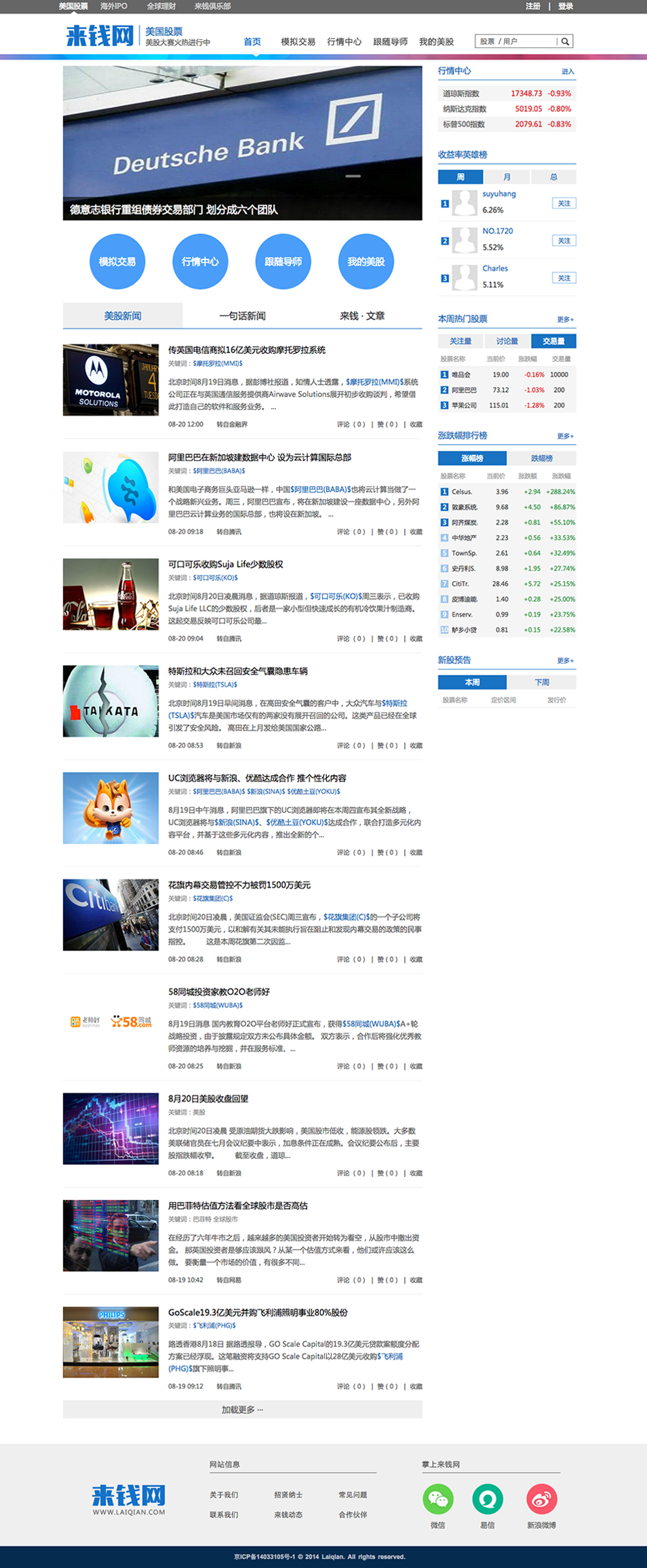The width and height of the screenshot is (647, 1568).
Task: Go to 模拟交易 in top navigation
Action: (x=298, y=42)
